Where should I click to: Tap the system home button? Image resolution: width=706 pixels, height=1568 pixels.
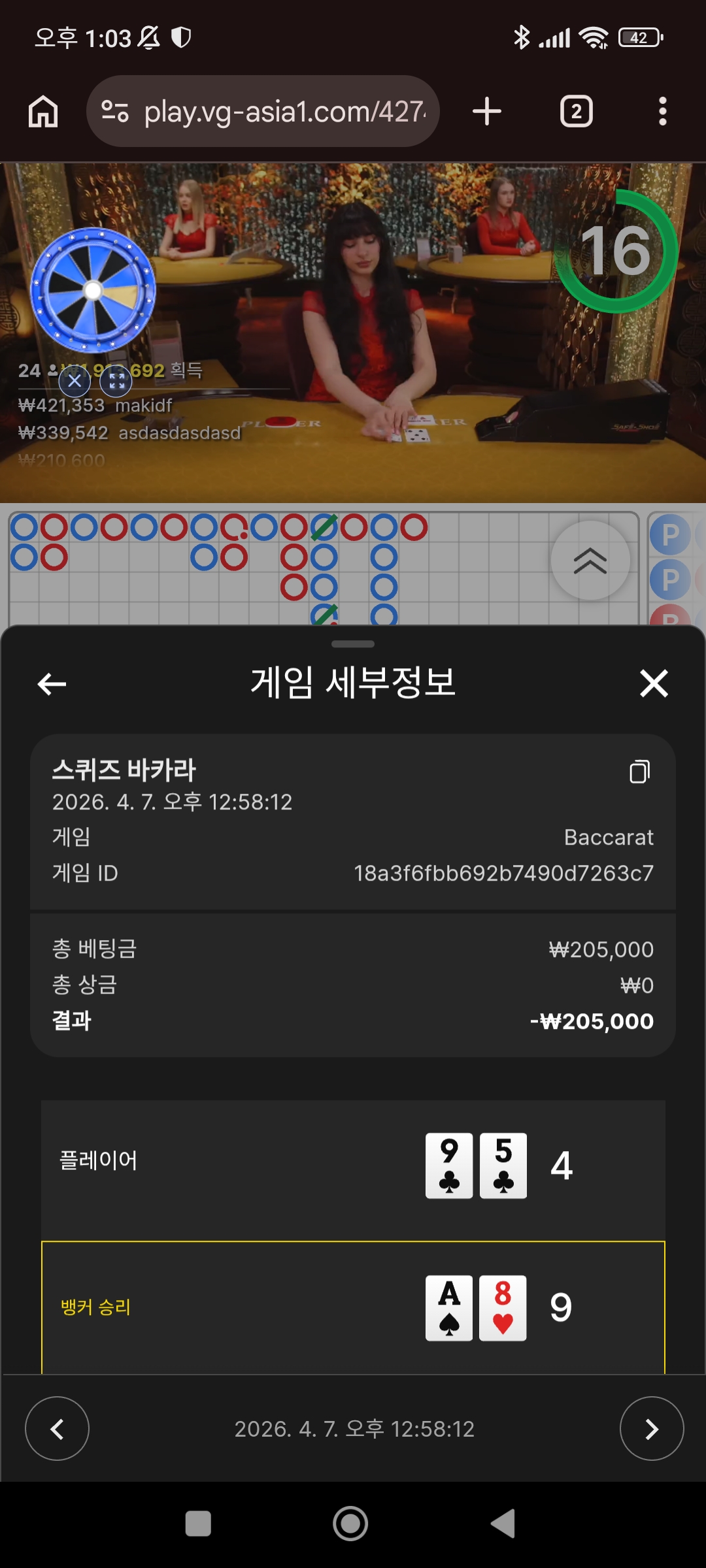click(x=350, y=1524)
